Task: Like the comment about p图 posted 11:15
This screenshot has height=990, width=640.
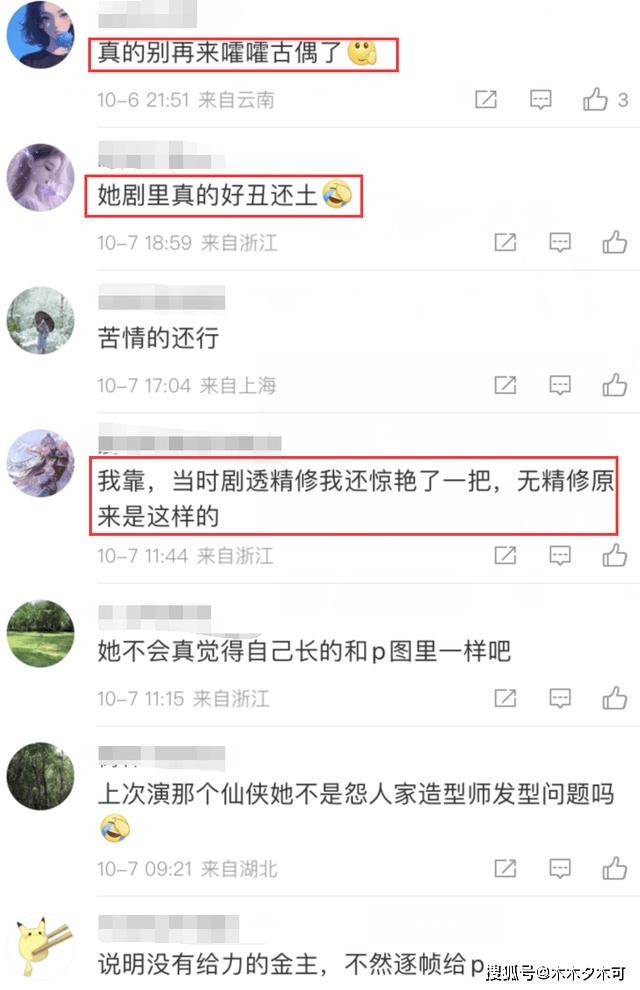Action: click(x=614, y=697)
